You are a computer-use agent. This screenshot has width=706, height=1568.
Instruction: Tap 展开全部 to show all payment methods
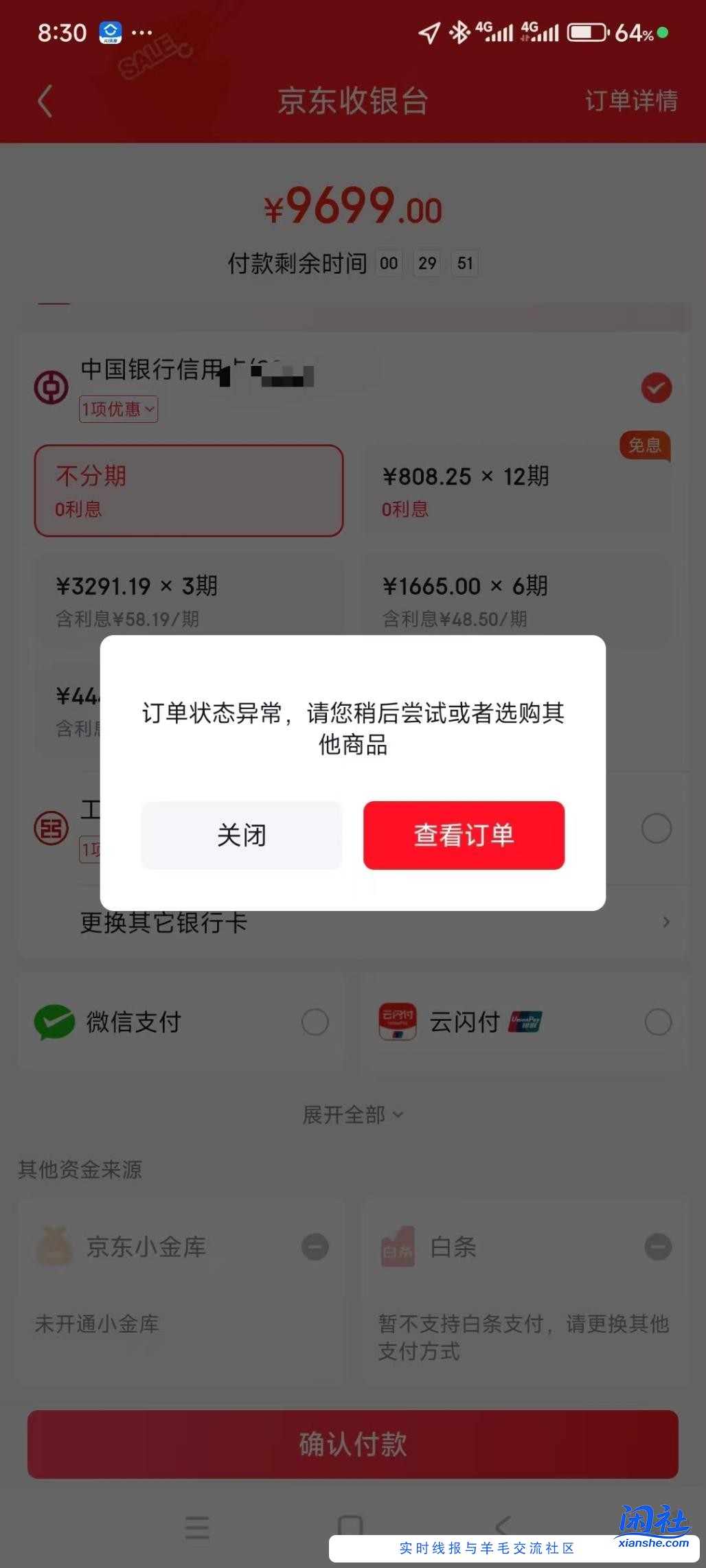pyautogui.click(x=352, y=1114)
